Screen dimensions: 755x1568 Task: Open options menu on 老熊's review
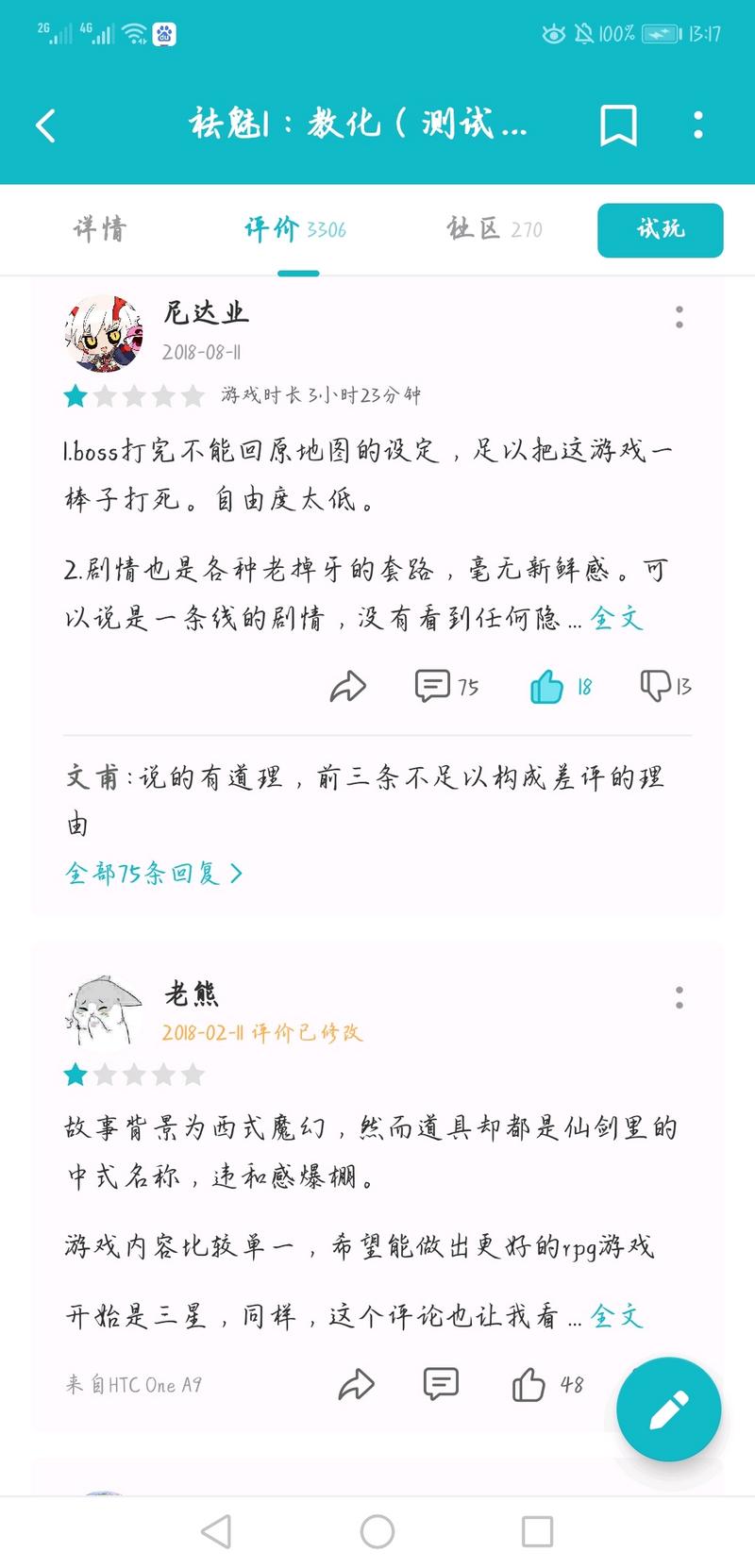point(679,998)
